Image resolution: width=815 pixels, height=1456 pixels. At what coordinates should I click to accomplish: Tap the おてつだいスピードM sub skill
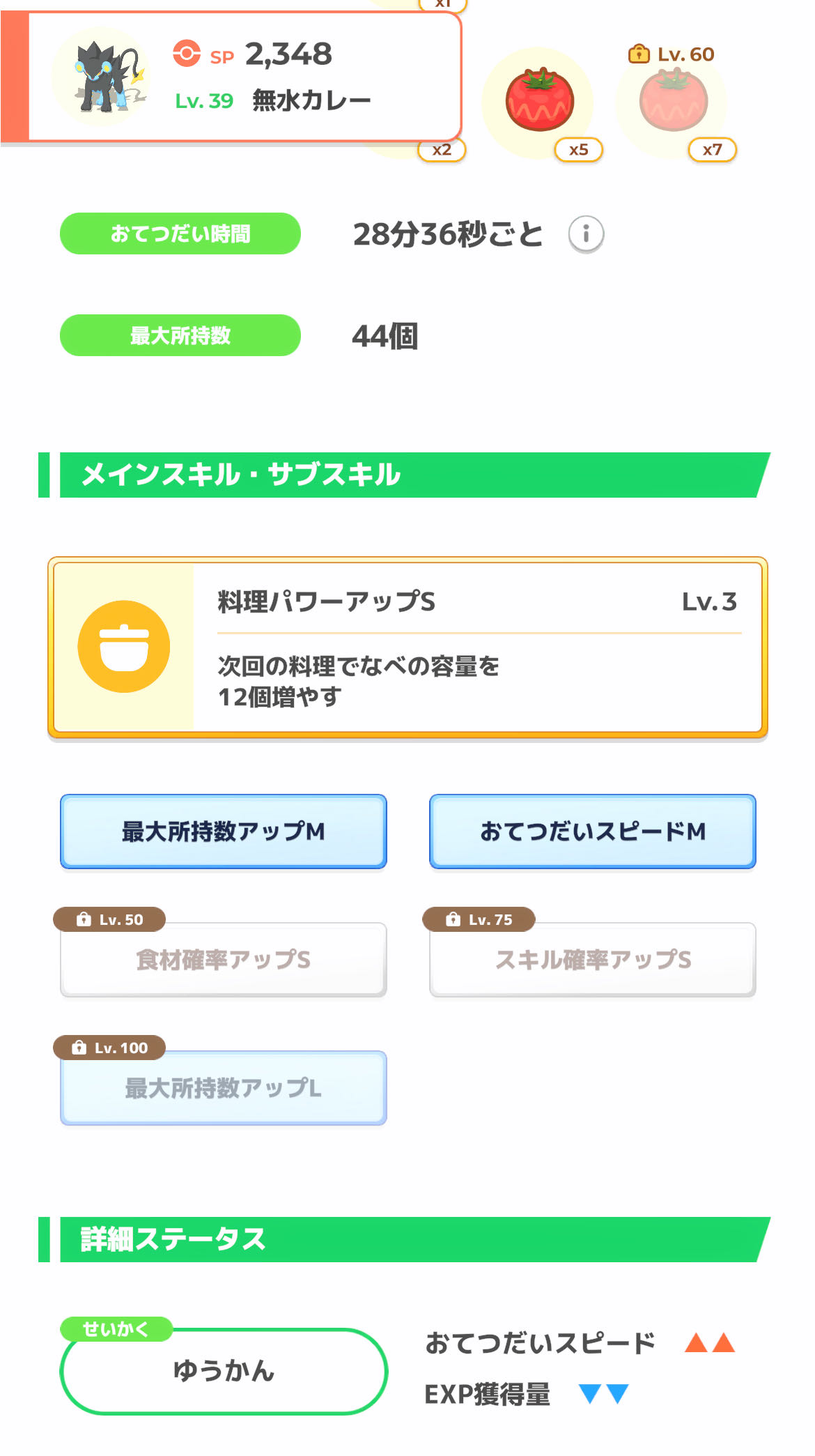point(593,832)
